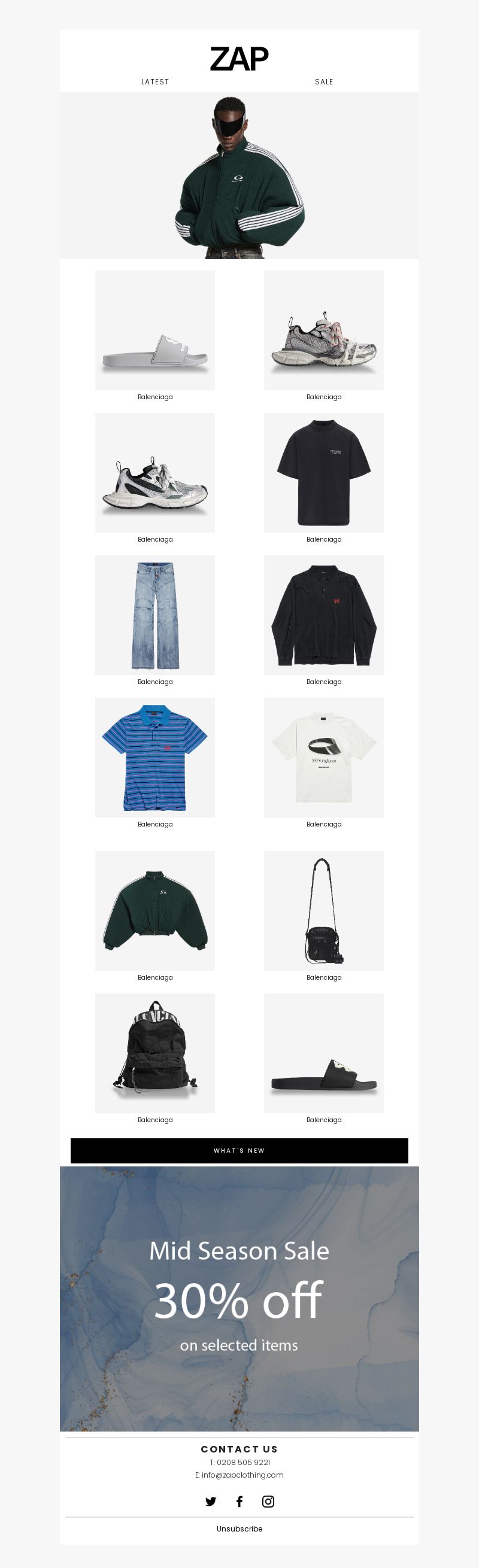The height and width of the screenshot is (1568, 479).
Task: View the black Balenciaga backpack
Action: (x=154, y=1053)
